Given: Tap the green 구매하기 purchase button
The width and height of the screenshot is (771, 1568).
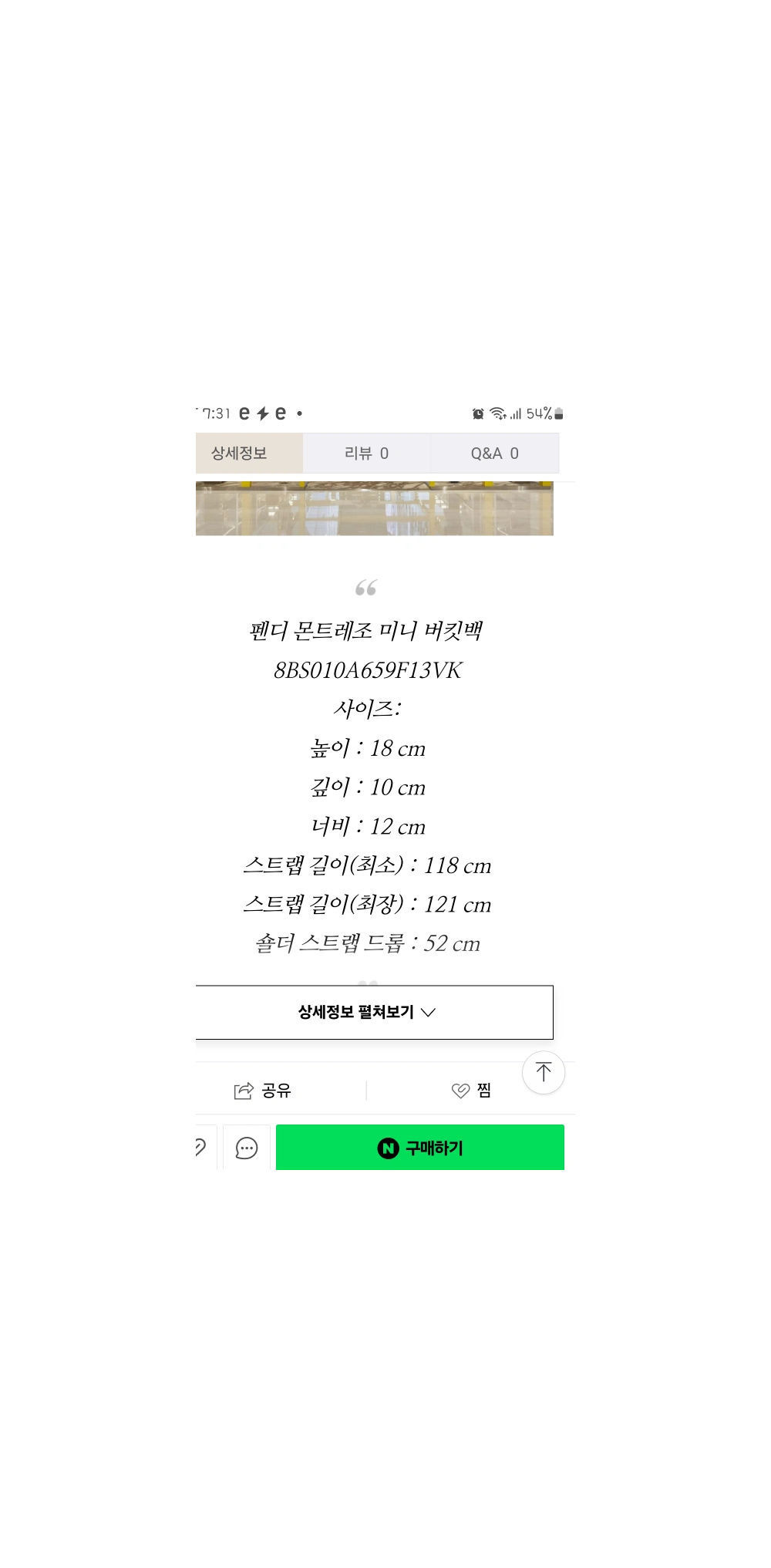Looking at the screenshot, I should point(420,1148).
